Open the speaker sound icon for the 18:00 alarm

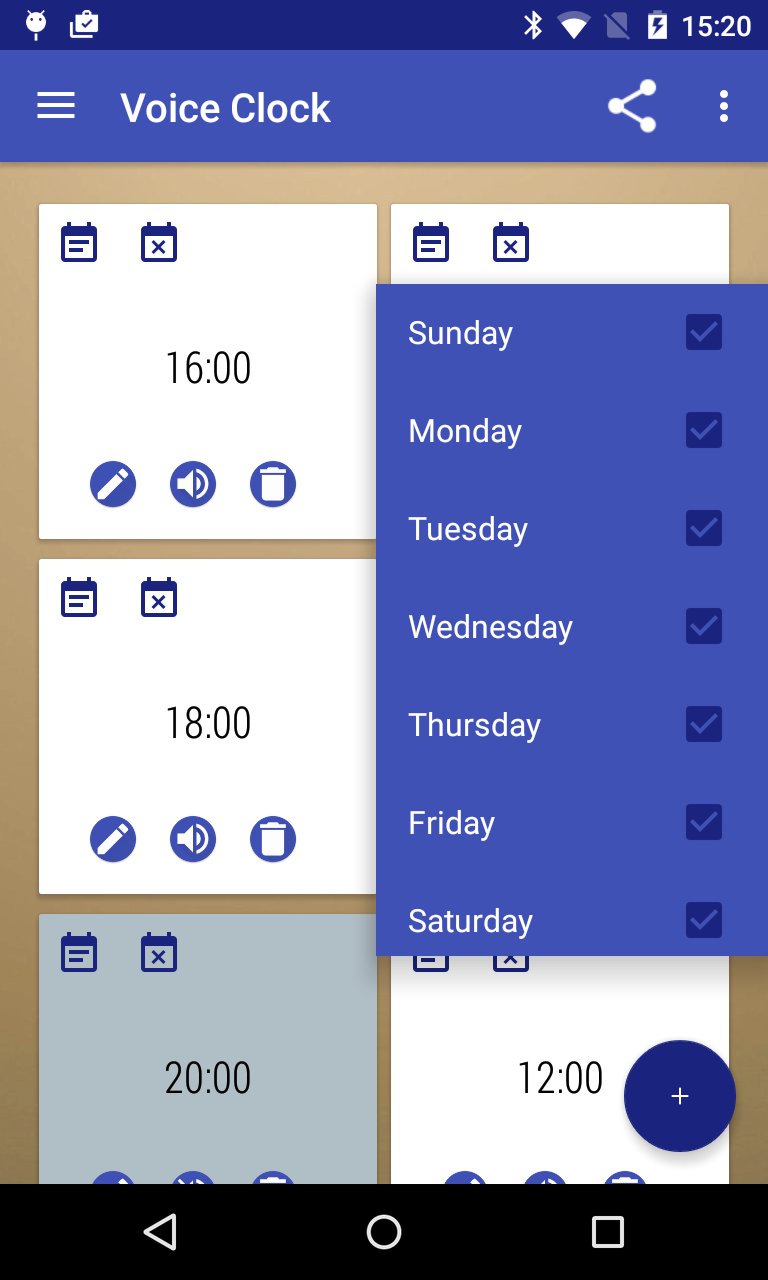[192, 838]
